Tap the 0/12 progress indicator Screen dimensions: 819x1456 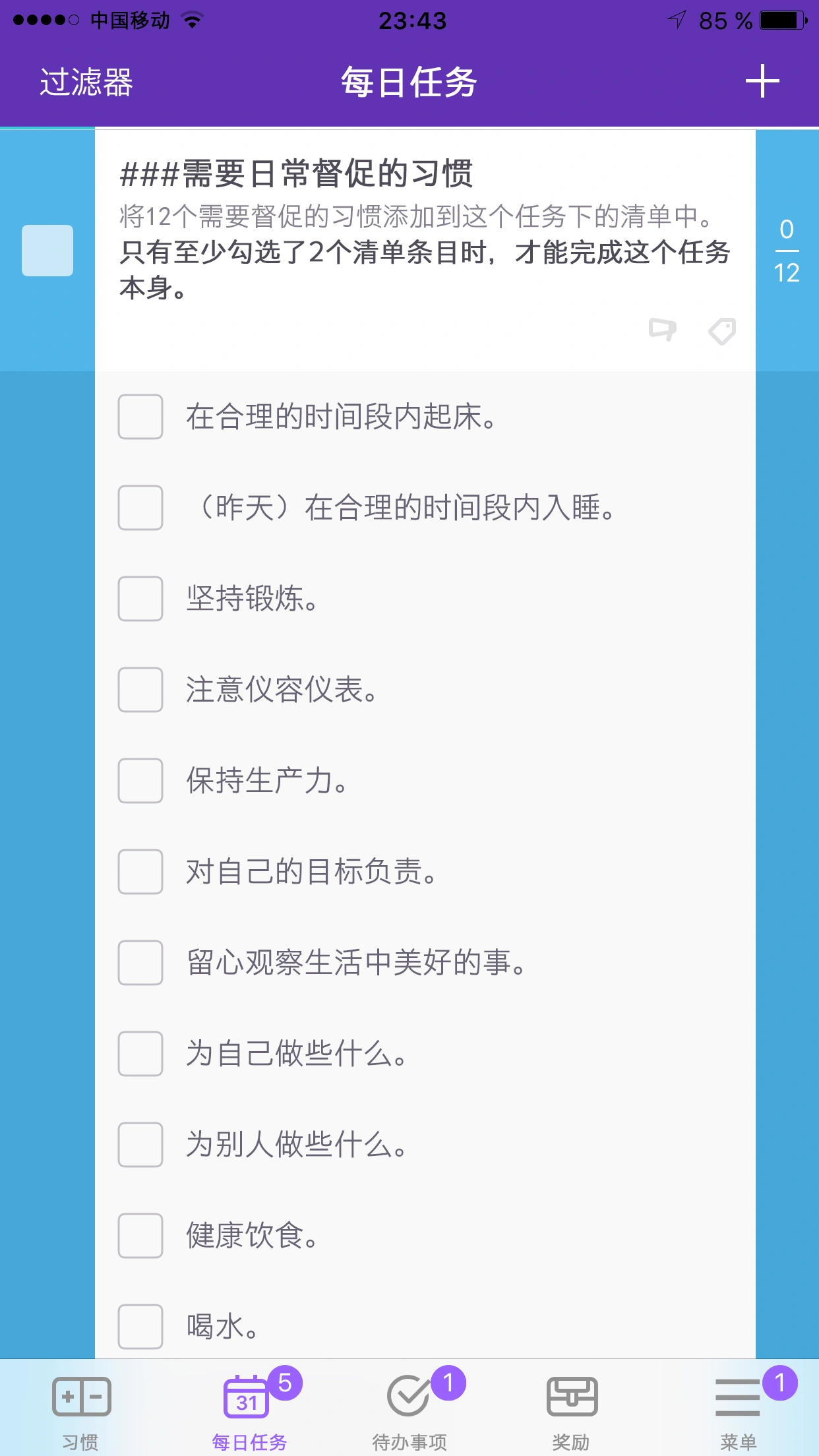[x=787, y=251]
